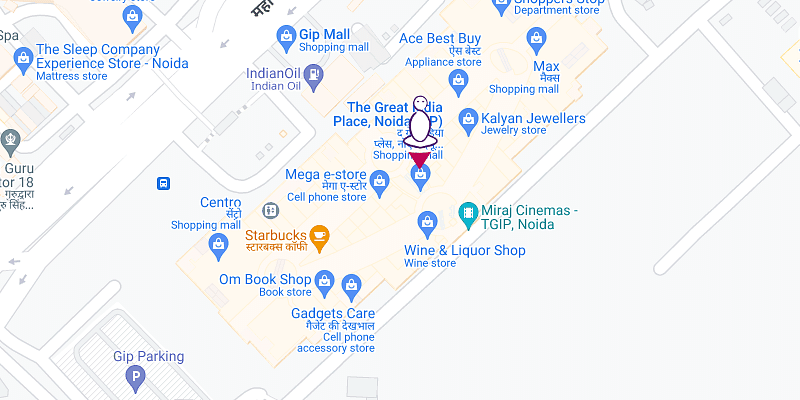
Task: Tap The Great India Place mall marker
Action: (x=421, y=177)
